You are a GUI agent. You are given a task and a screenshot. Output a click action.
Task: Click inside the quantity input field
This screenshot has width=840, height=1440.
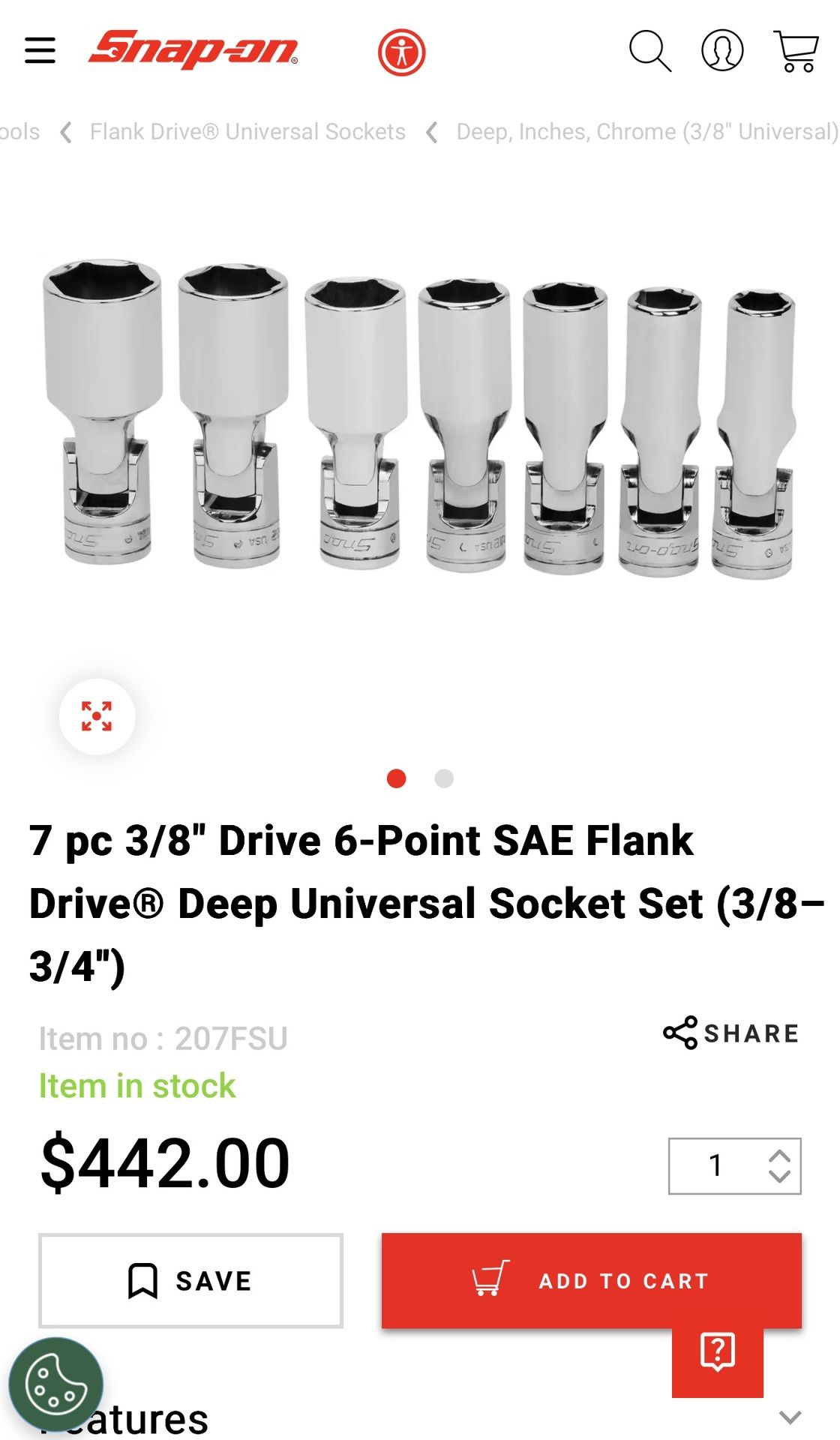714,1165
